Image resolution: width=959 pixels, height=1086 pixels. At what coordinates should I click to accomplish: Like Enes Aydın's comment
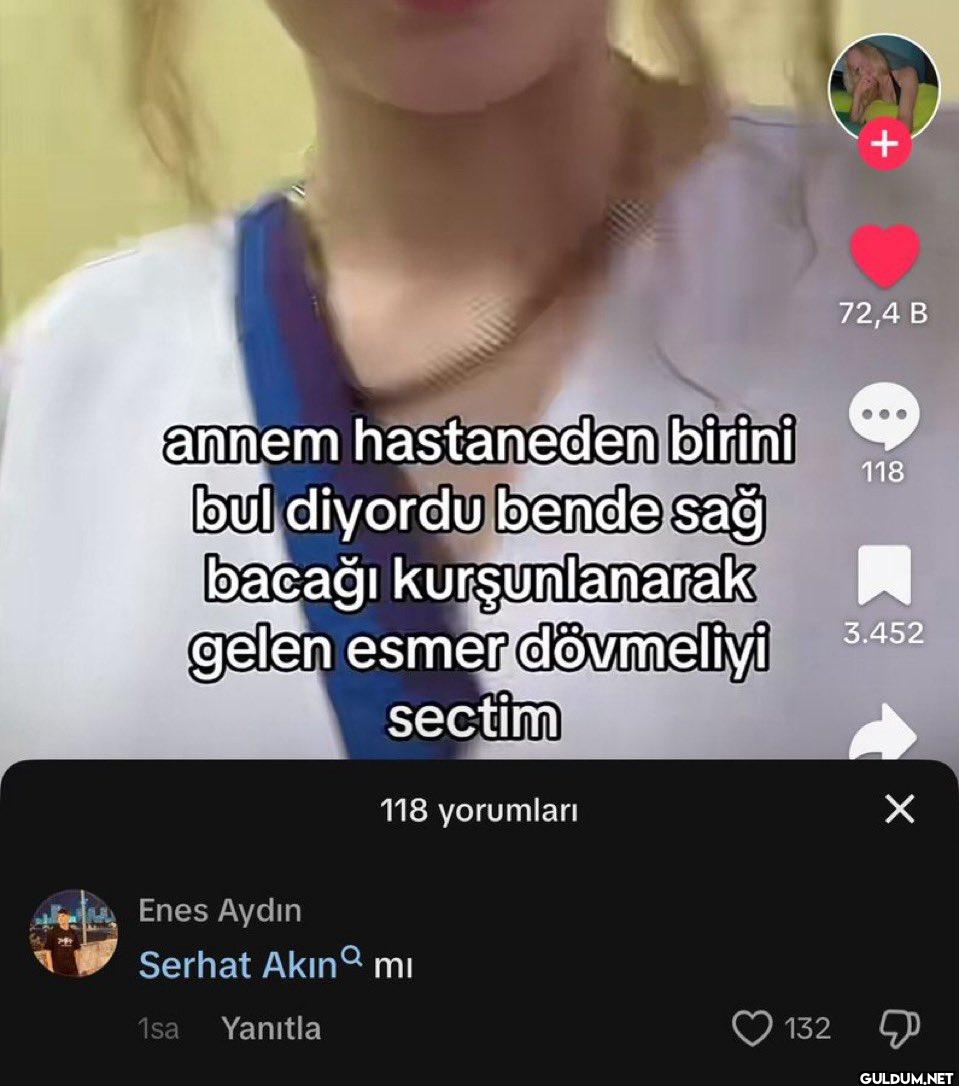point(753,1028)
